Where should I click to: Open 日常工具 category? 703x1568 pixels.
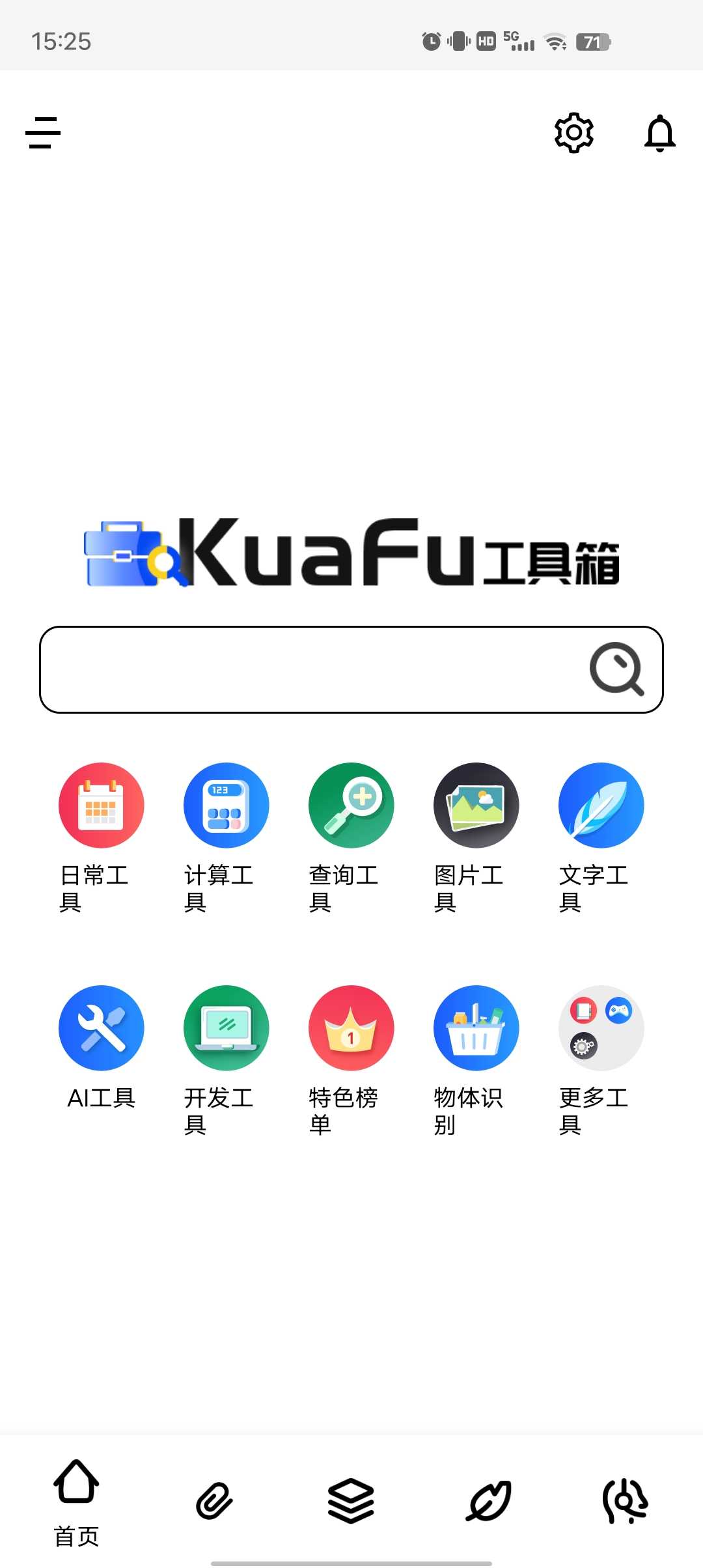pyautogui.click(x=101, y=805)
